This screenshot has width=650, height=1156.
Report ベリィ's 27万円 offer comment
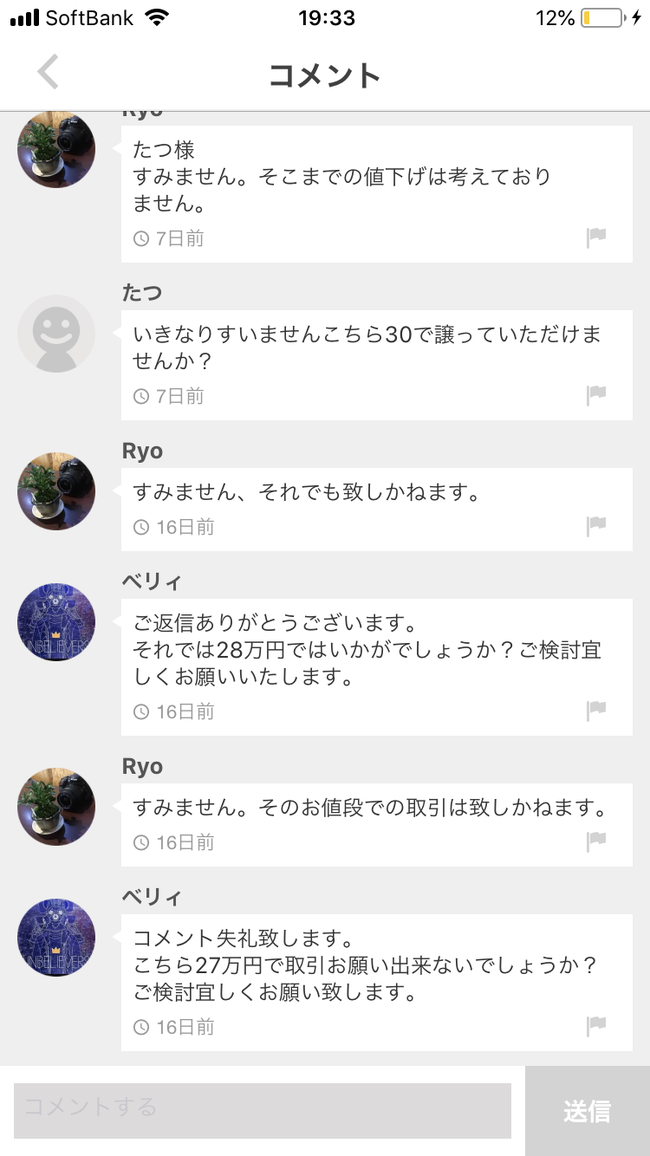(x=596, y=1026)
